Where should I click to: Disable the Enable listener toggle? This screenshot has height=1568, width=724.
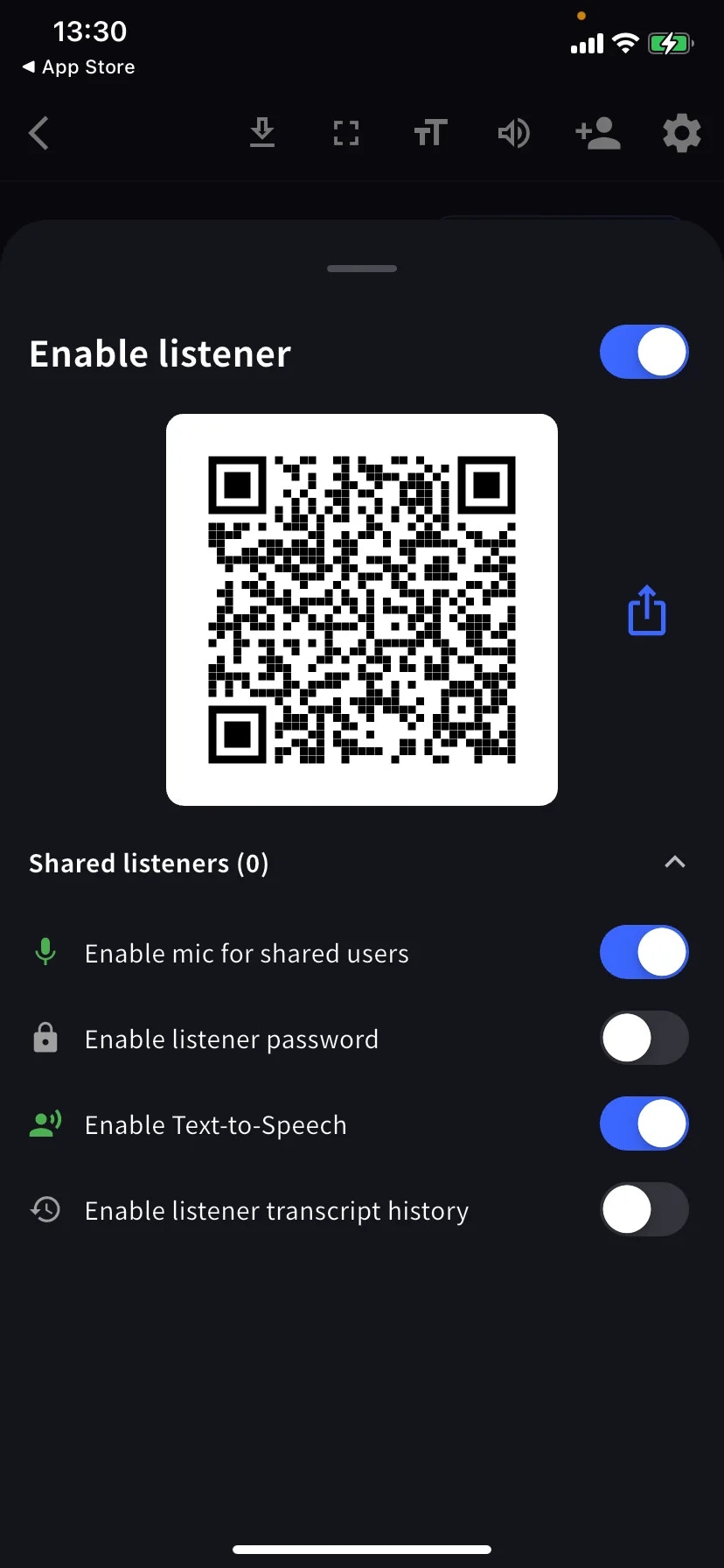pyautogui.click(x=644, y=352)
